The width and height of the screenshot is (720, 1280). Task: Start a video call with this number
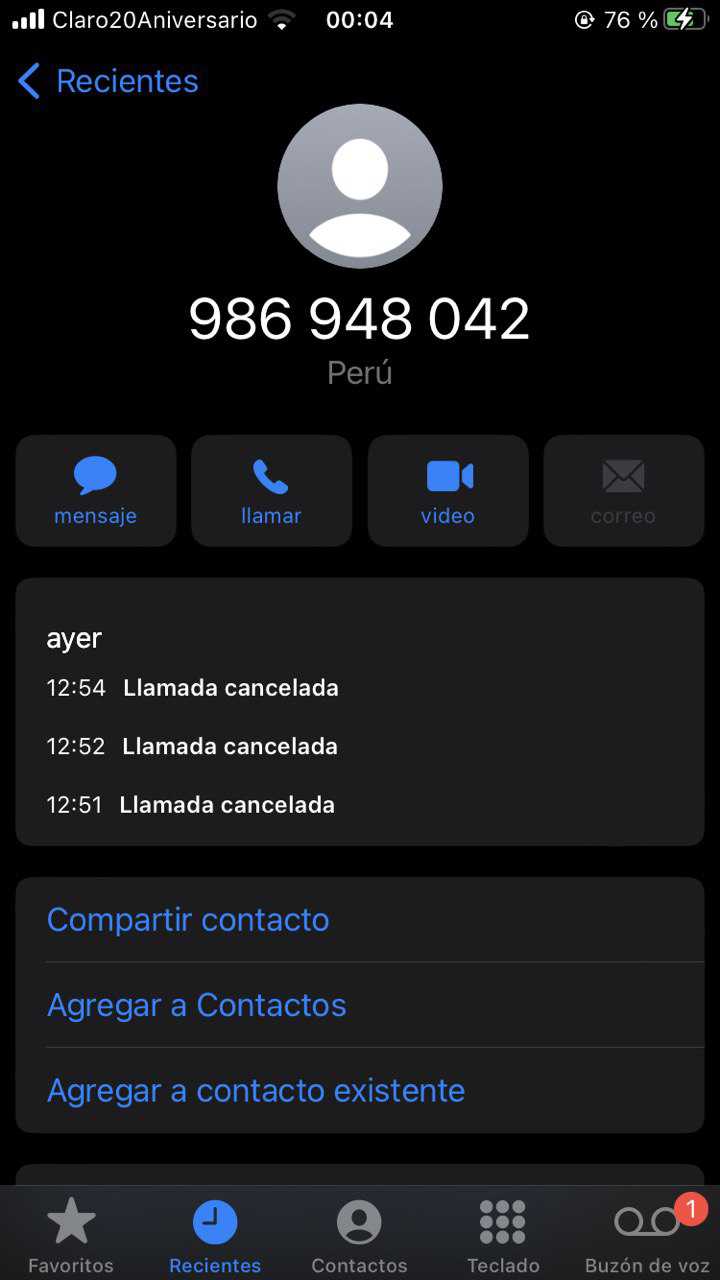point(448,491)
